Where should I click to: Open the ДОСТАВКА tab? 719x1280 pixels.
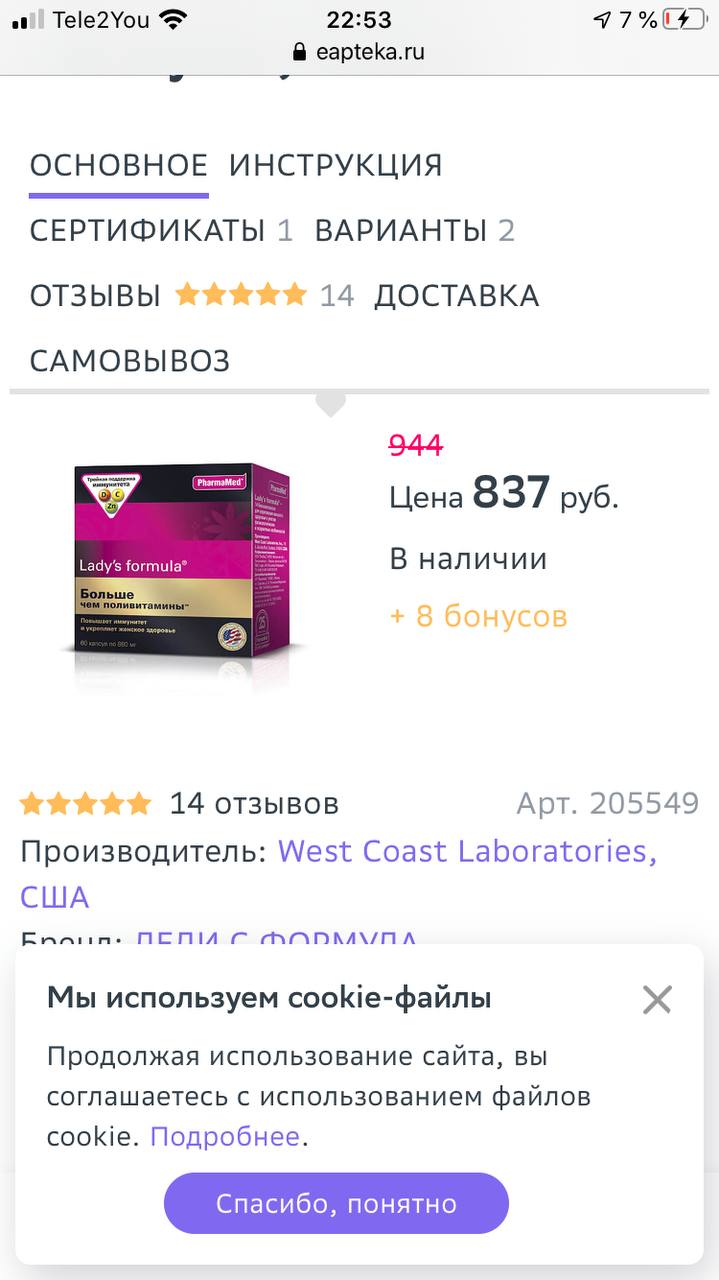456,296
